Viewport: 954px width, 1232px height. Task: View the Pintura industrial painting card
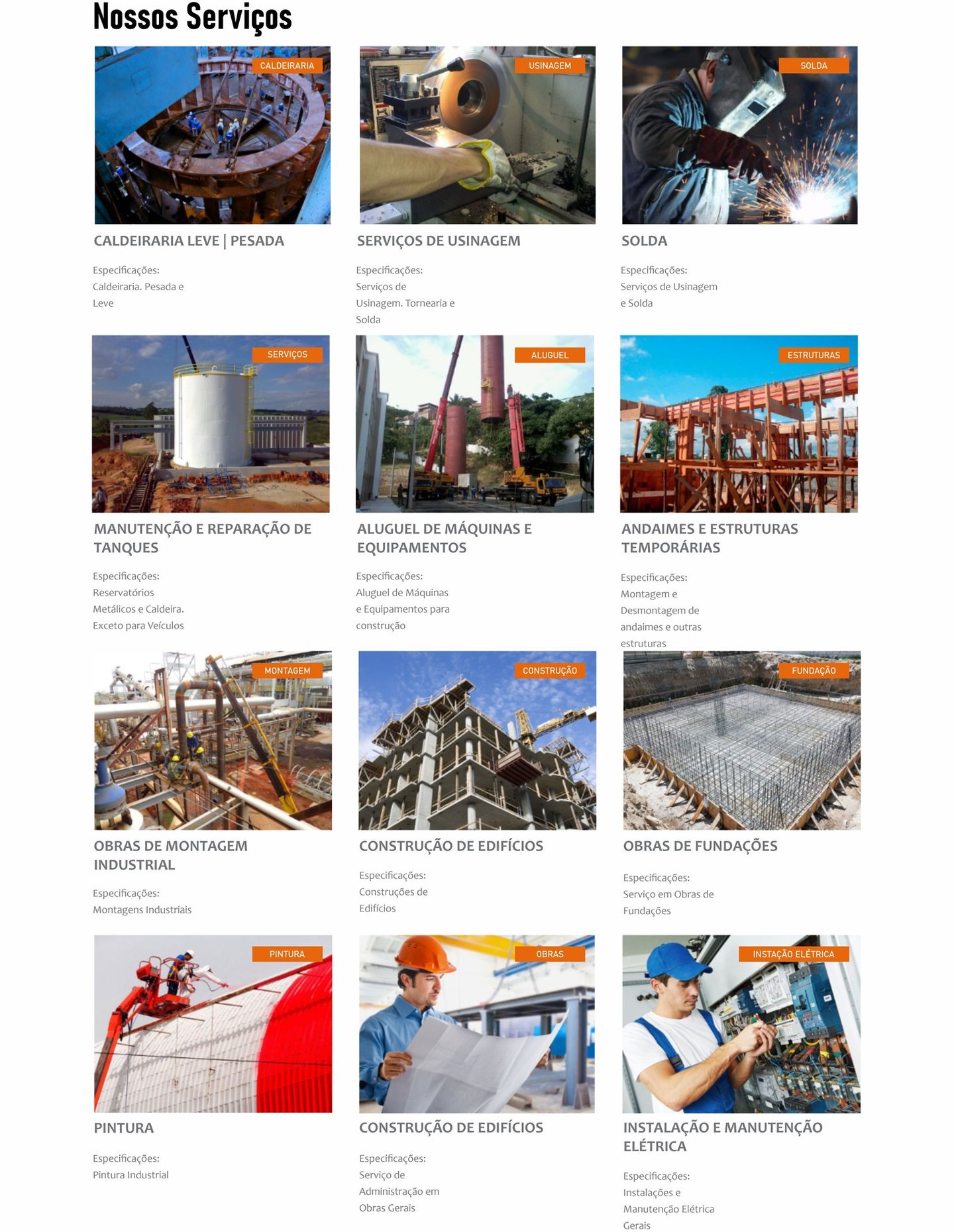(213, 1024)
